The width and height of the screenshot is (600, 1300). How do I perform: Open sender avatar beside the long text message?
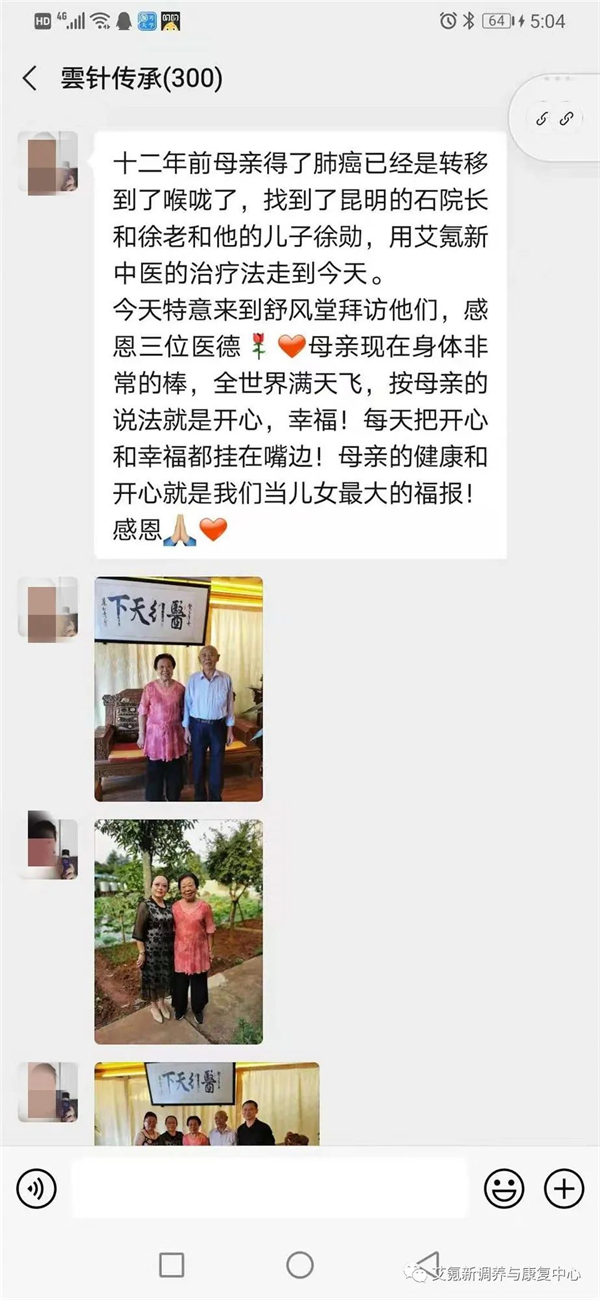pyautogui.click(x=48, y=161)
